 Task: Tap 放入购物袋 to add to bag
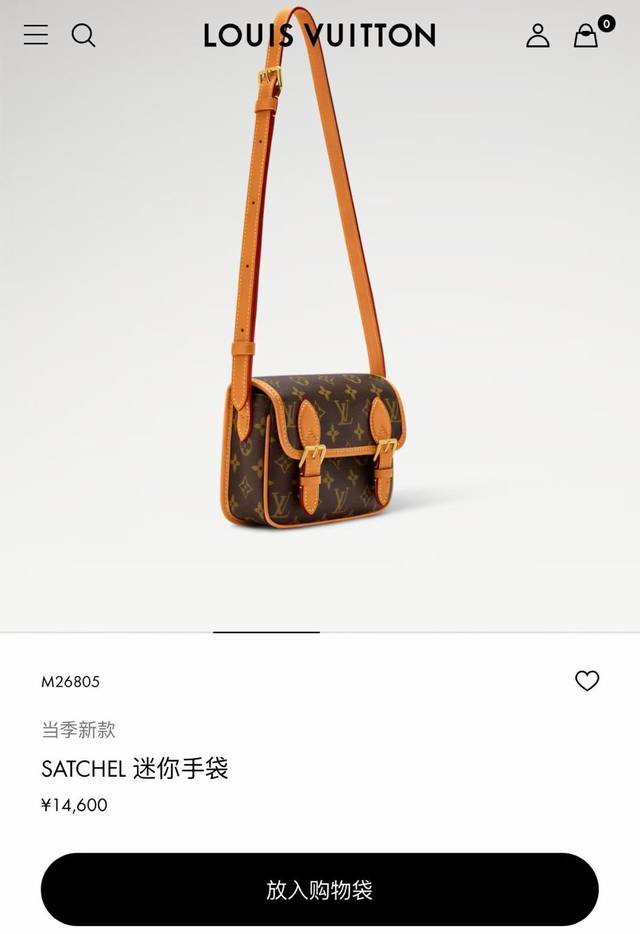click(x=320, y=889)
